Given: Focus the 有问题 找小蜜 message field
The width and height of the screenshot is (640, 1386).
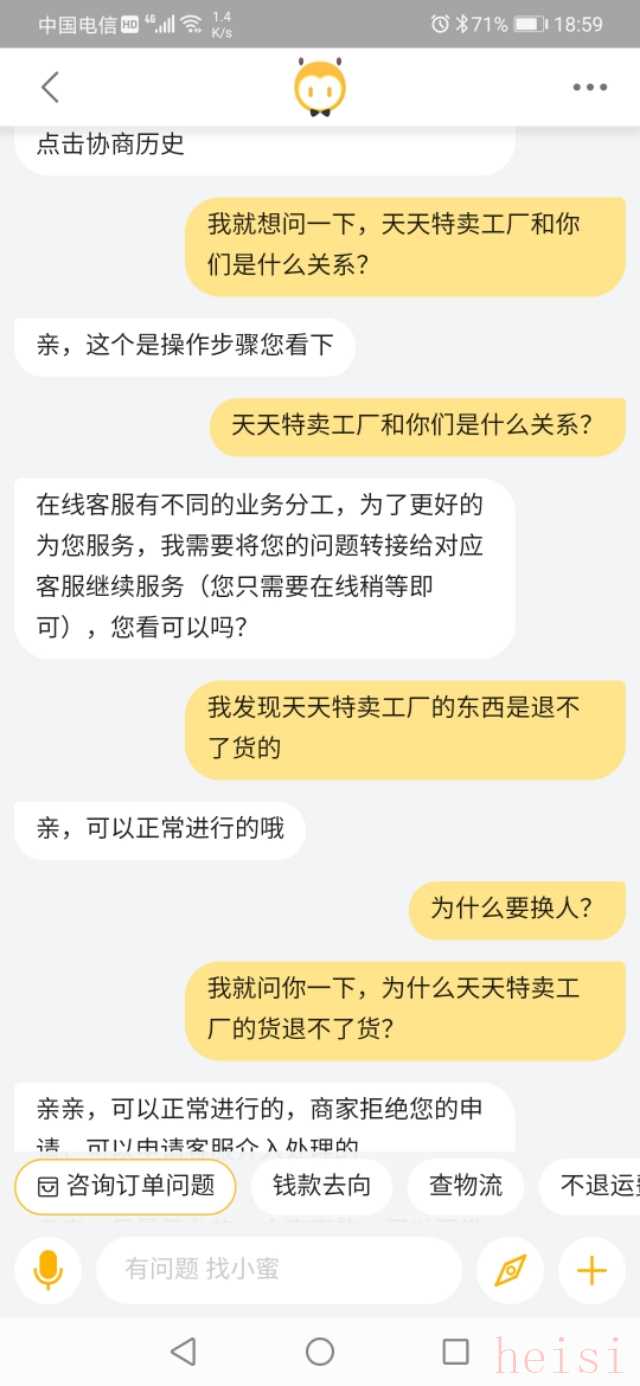Looking at the screenshot, I should tap(278, 1270).
